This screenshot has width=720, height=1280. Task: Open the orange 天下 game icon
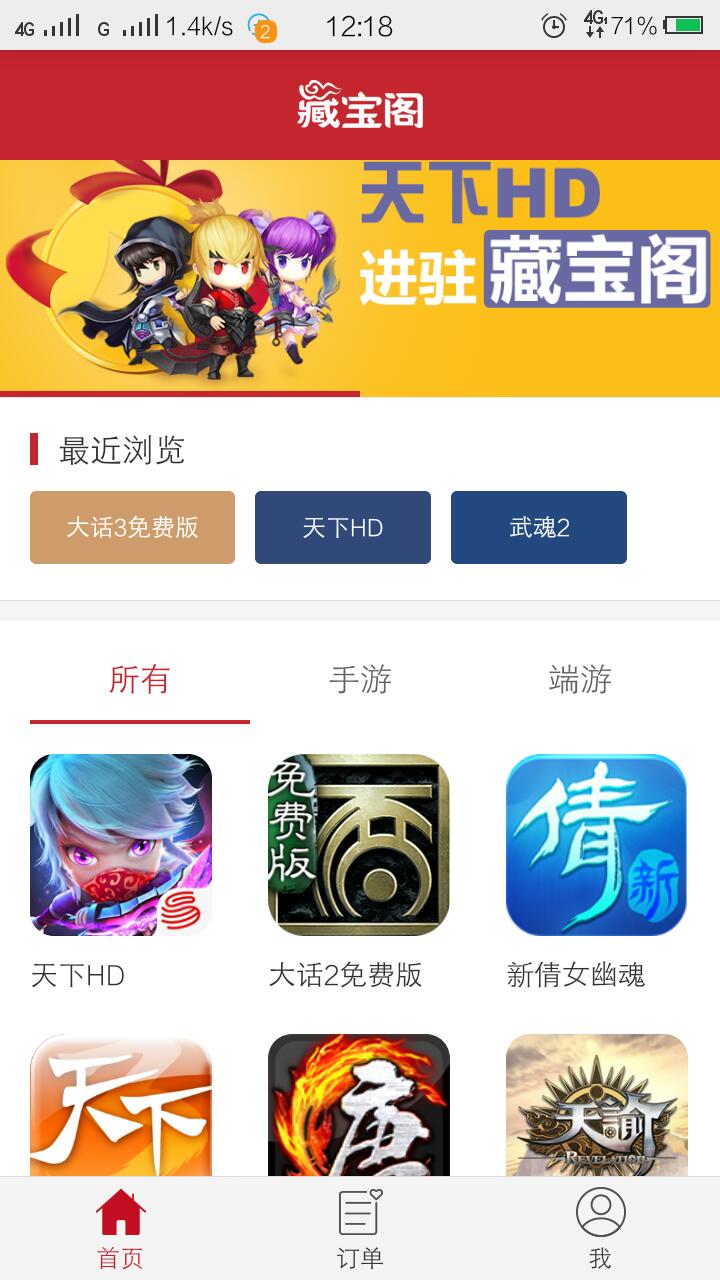[121, 1105]
